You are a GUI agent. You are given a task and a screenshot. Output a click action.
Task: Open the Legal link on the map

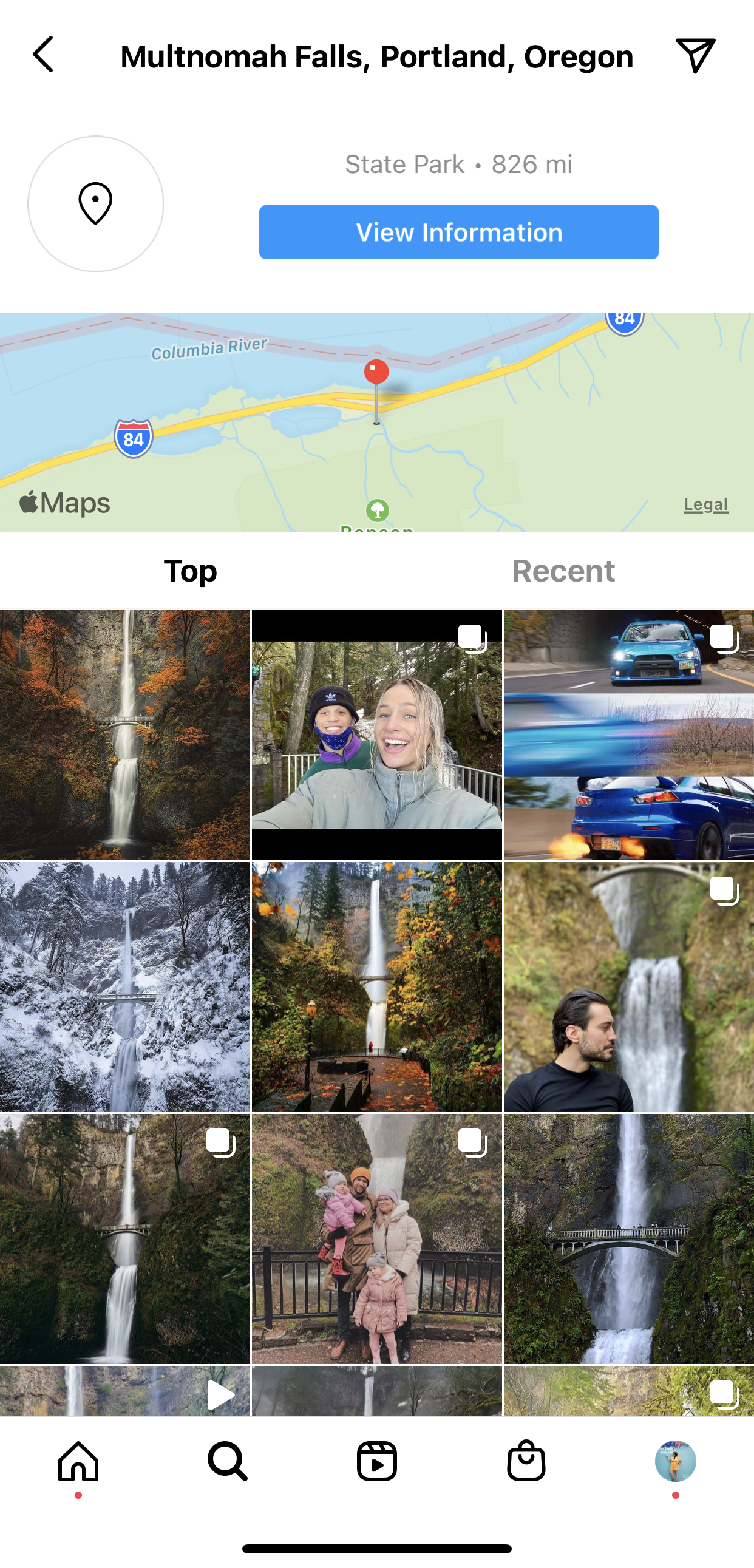[x=705, y=504]
